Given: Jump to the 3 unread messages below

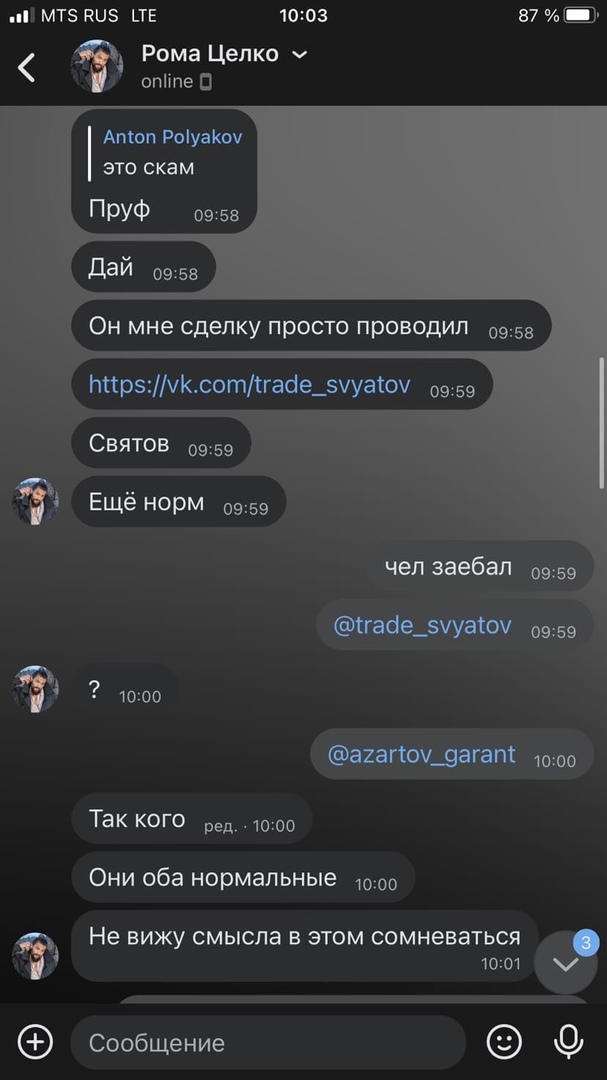Looking at the screenshot, I should pyautogui.click(x=565, y=962).
